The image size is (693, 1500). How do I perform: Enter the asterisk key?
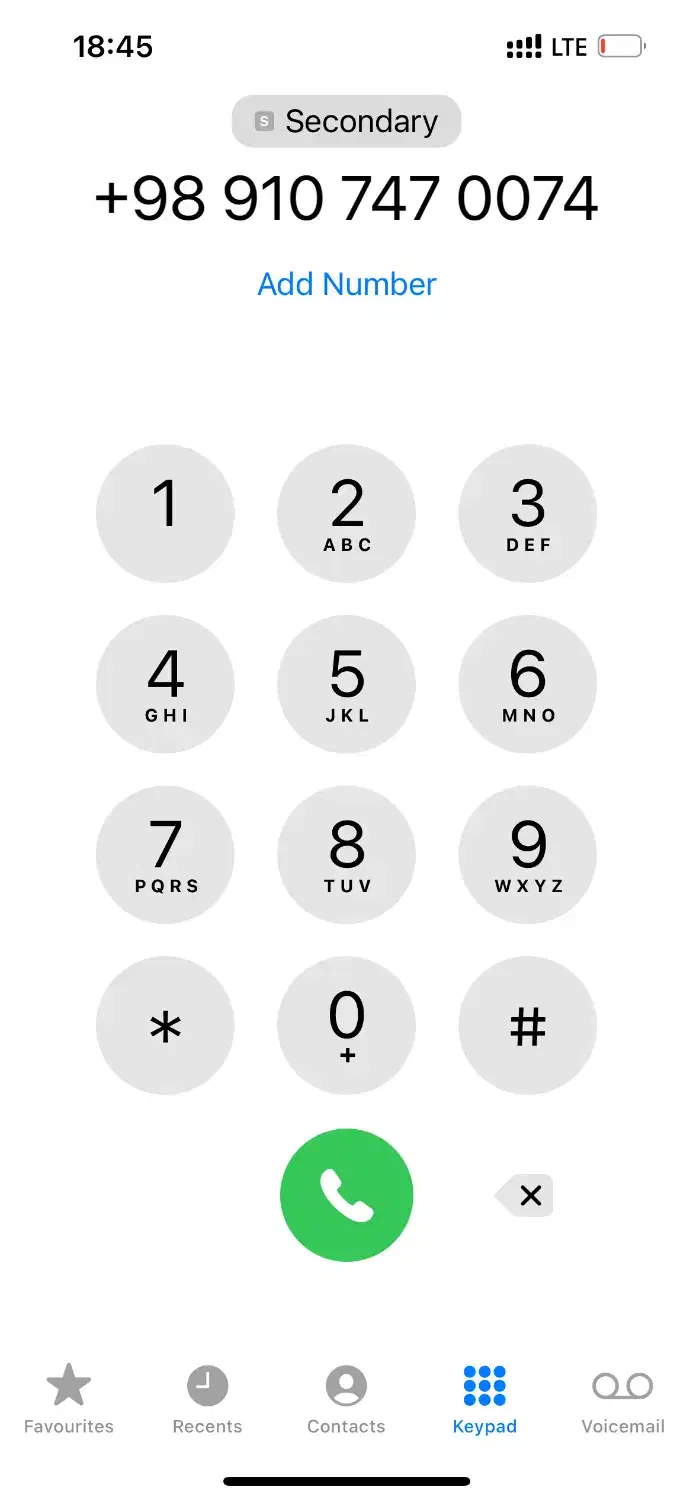click(165, 1026)
